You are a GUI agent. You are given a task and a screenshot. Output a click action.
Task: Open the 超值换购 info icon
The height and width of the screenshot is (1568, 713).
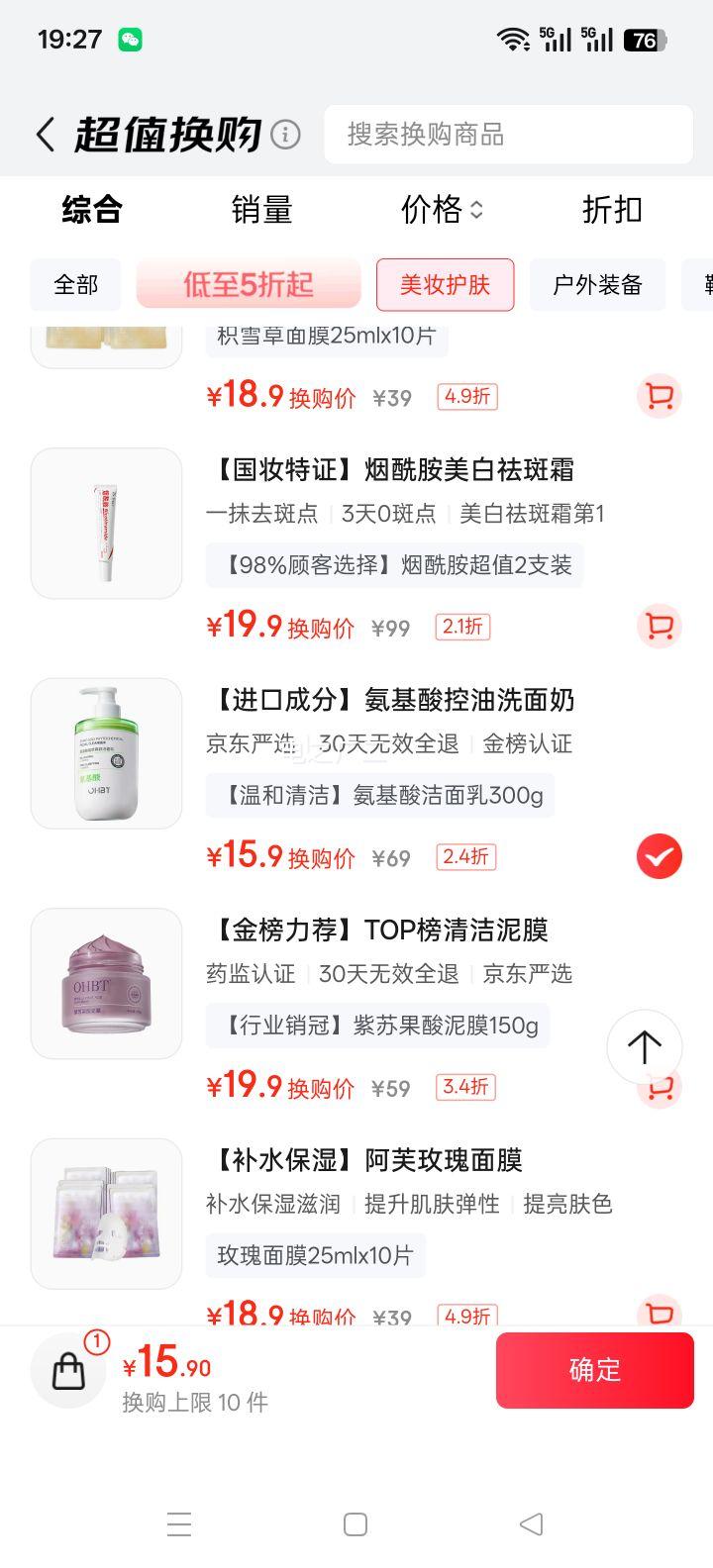point(285,135)
